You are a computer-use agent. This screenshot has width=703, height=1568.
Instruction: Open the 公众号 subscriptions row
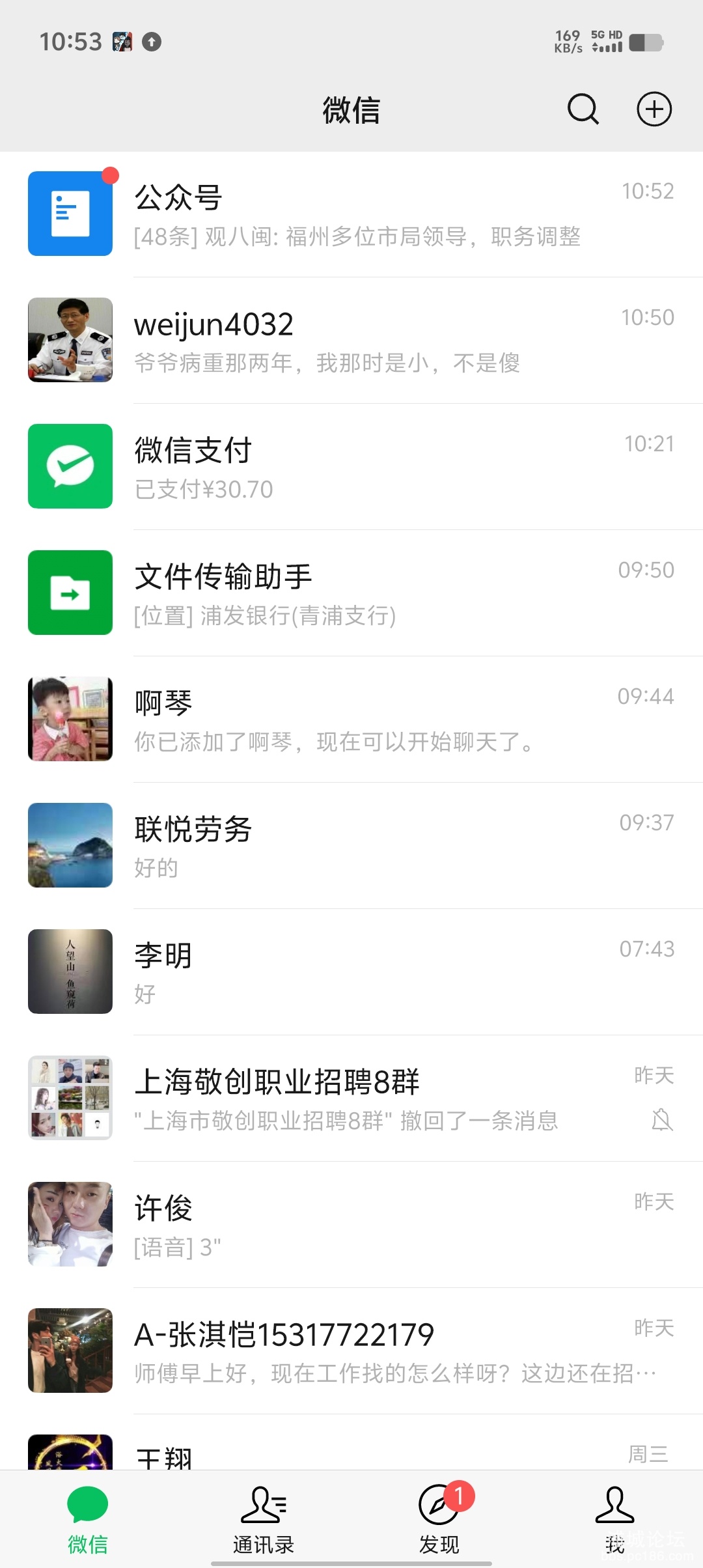tap(351, 214)
